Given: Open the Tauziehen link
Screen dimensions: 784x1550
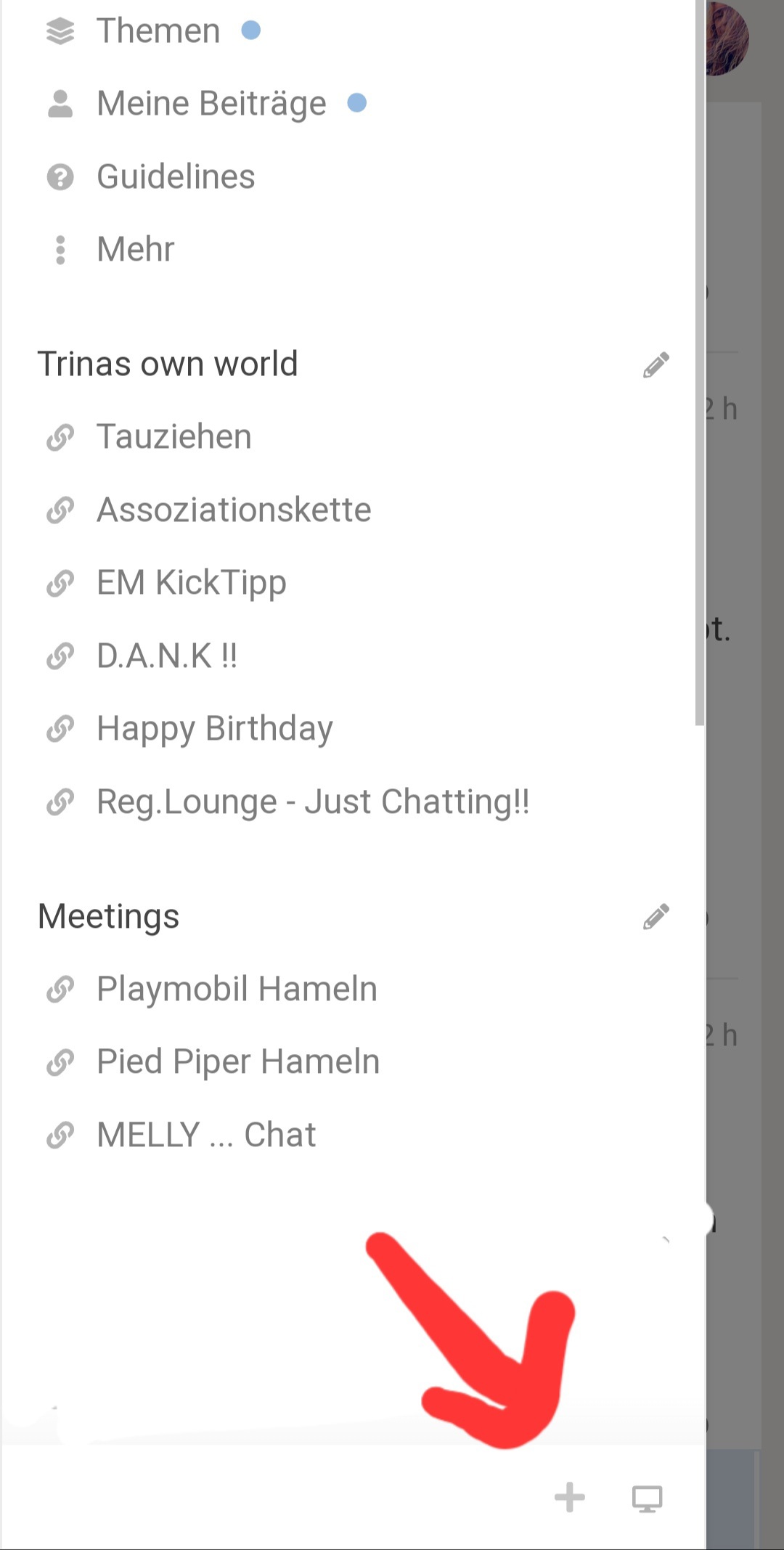Looking at the screenshot, I should pyautogui.click(x=173, y=437).
